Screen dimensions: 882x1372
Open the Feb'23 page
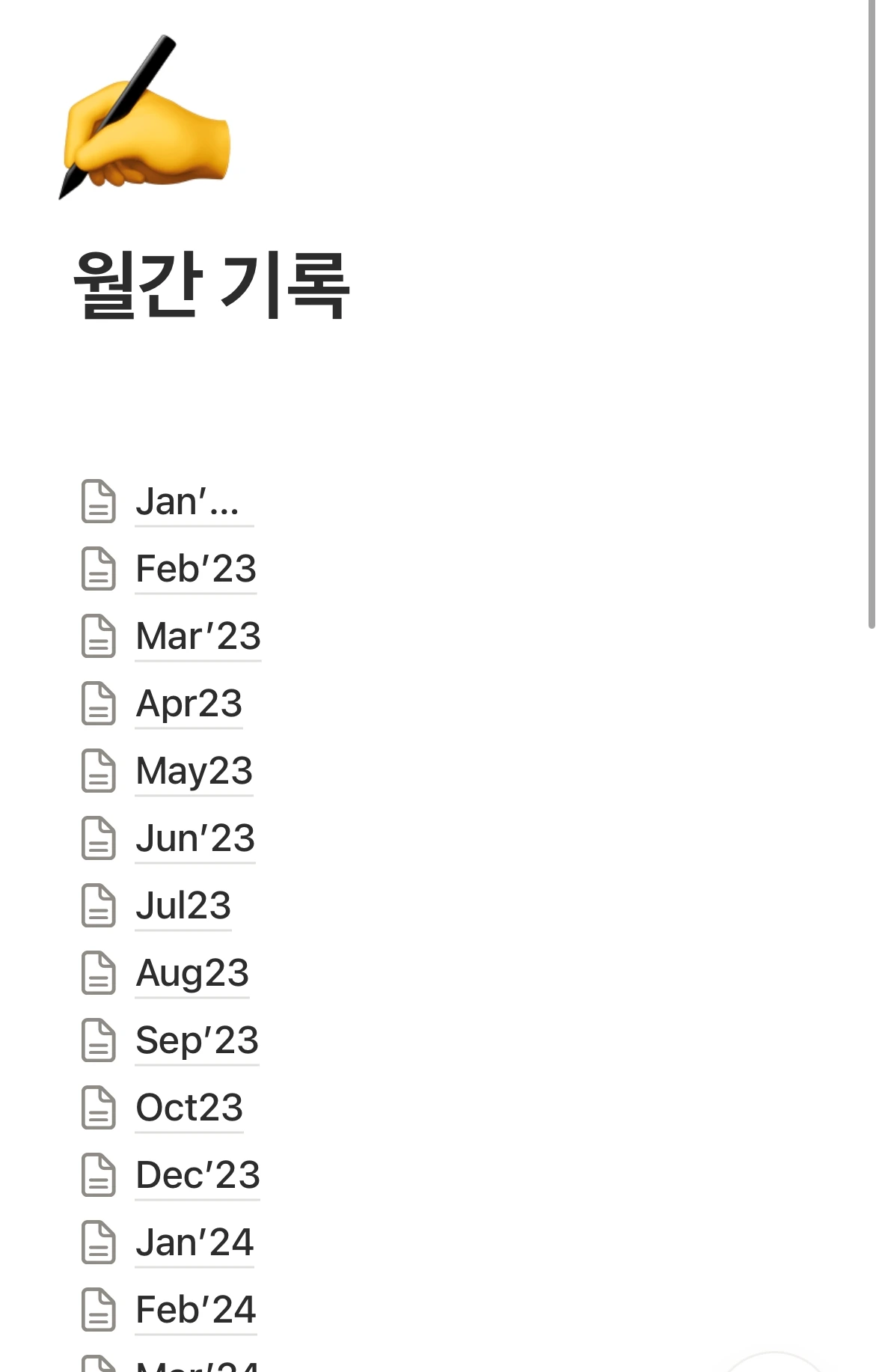click(x=196, y=569)
